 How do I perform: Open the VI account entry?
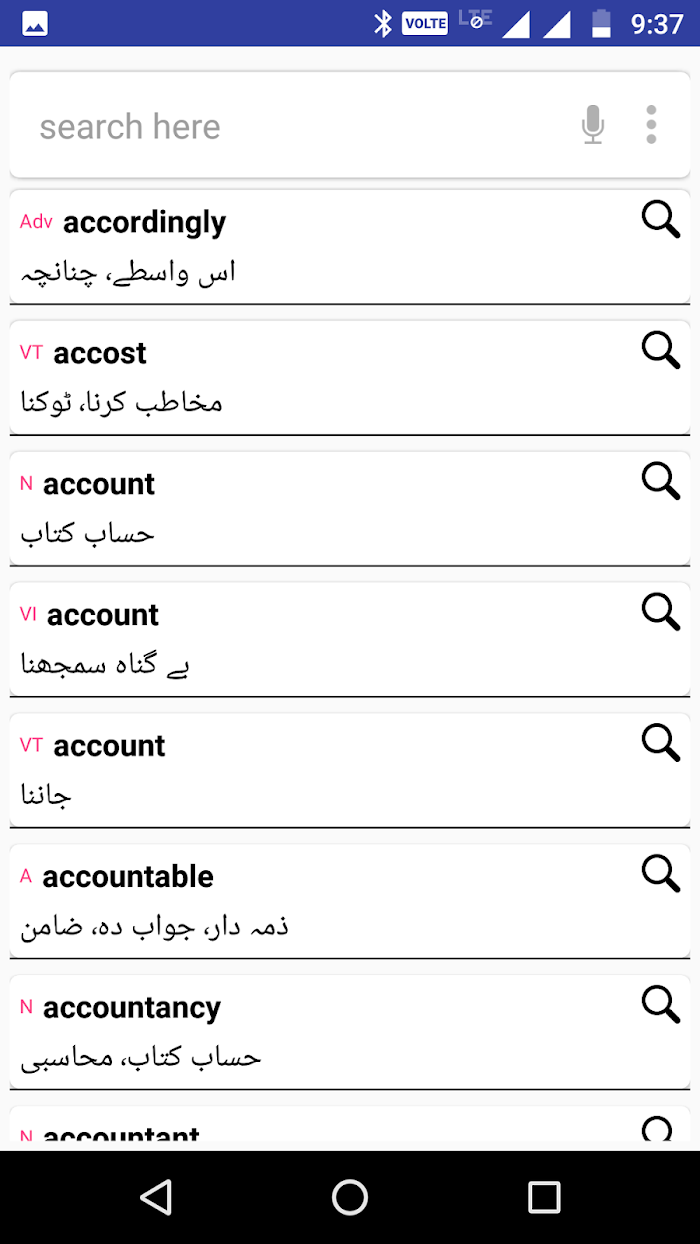(x=350, y=639)
